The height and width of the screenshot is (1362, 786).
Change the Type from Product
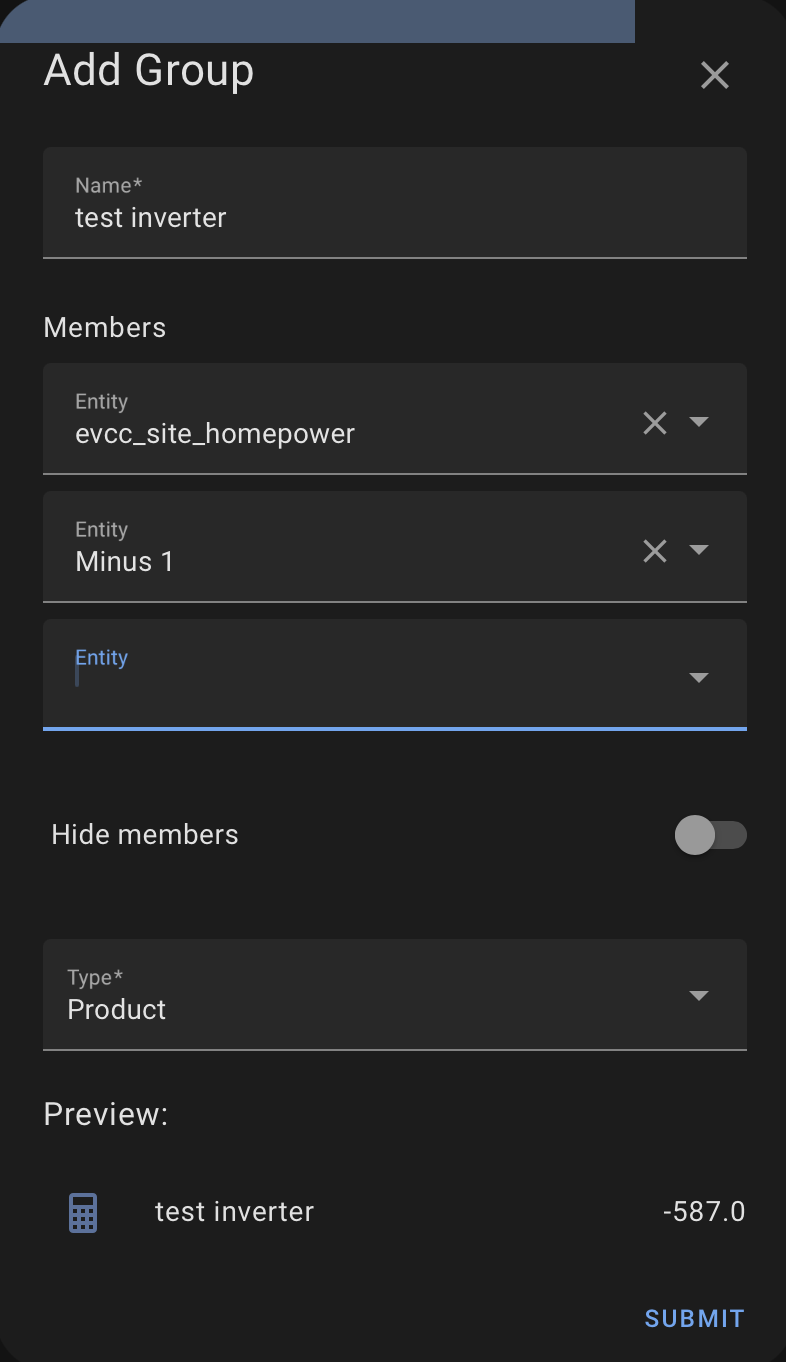point(394,995)
